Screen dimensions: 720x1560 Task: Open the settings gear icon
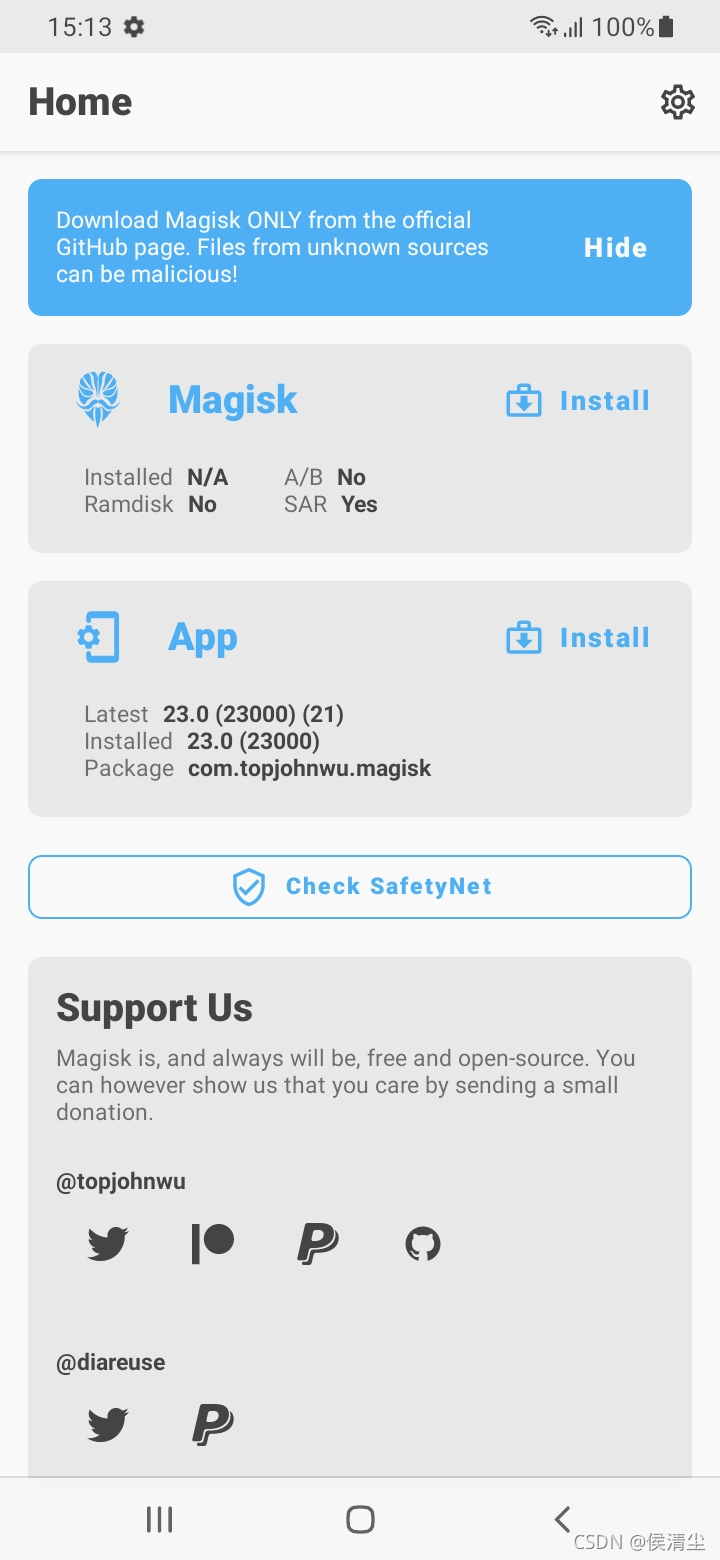(677, 102)
